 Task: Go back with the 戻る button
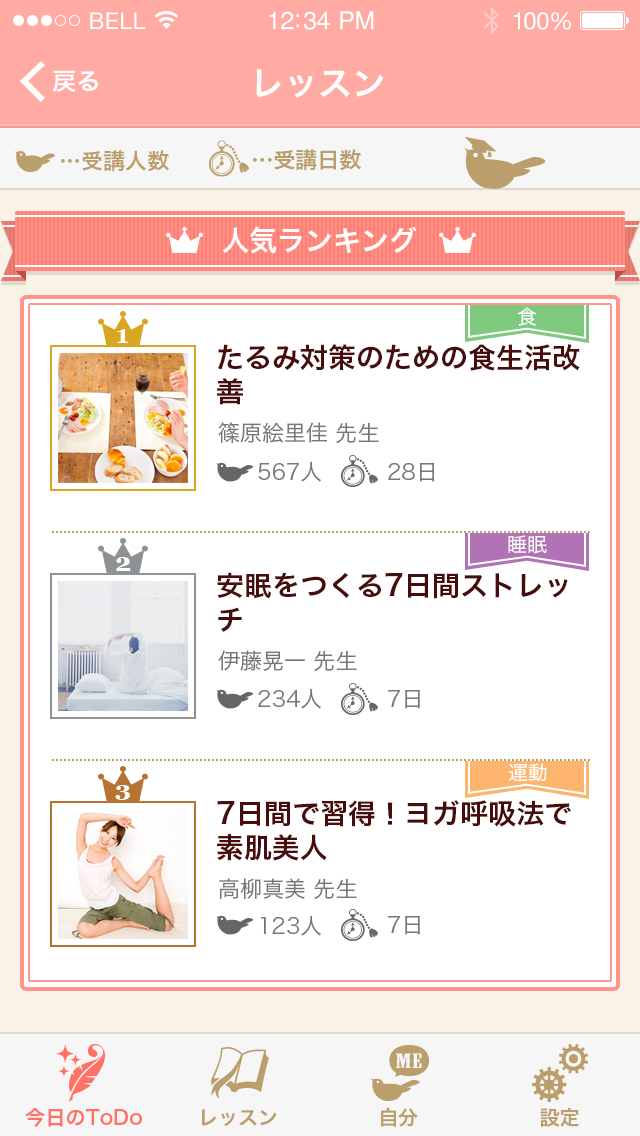(60, 82)
